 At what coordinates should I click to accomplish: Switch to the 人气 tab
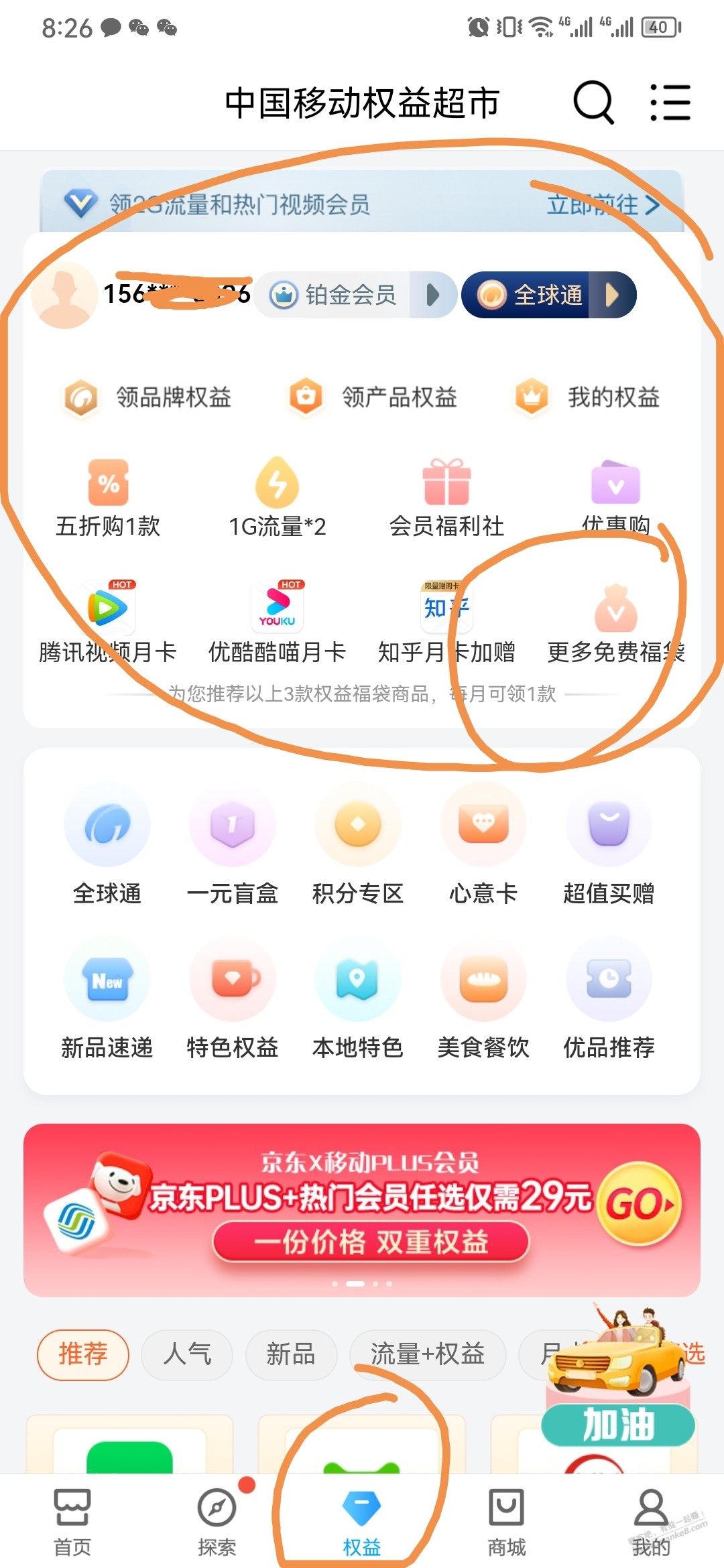point(187,1354)
